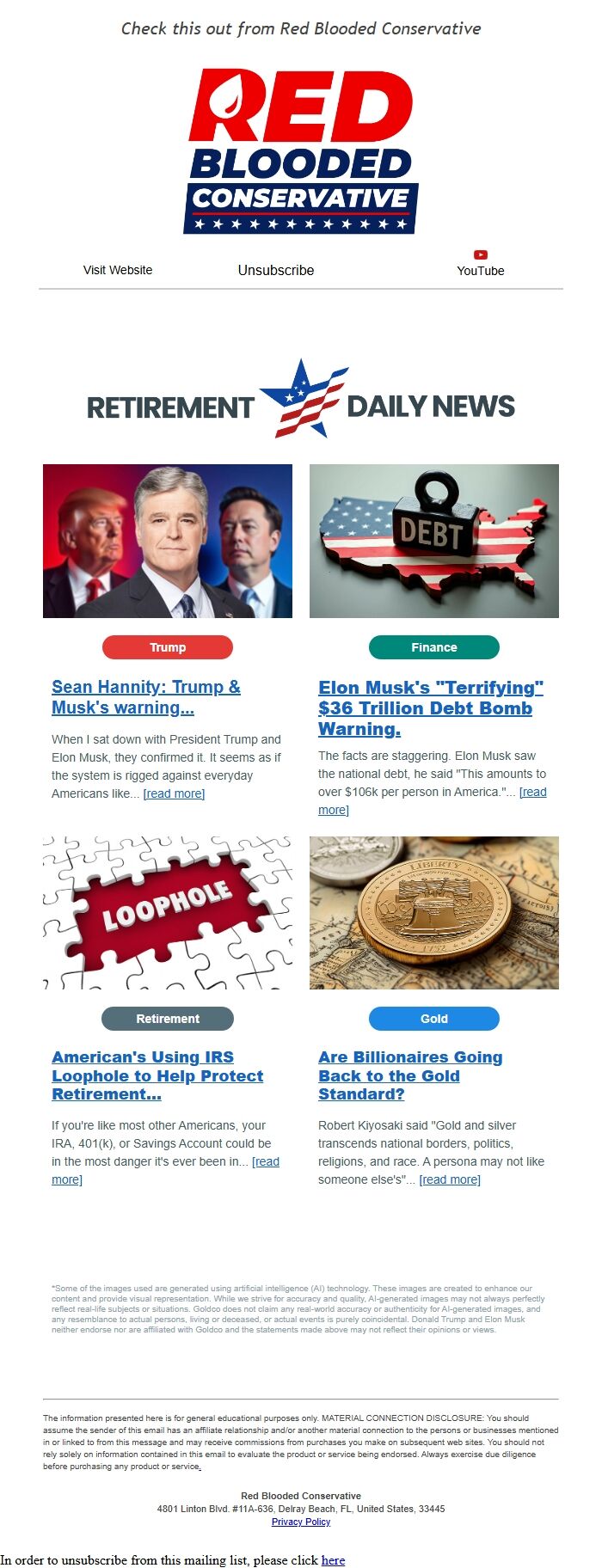Image resolution: width=602 pixels, height=1568 pixels.
Task: Open the Privacy Policy link
Action: (x=301, y=1522)
